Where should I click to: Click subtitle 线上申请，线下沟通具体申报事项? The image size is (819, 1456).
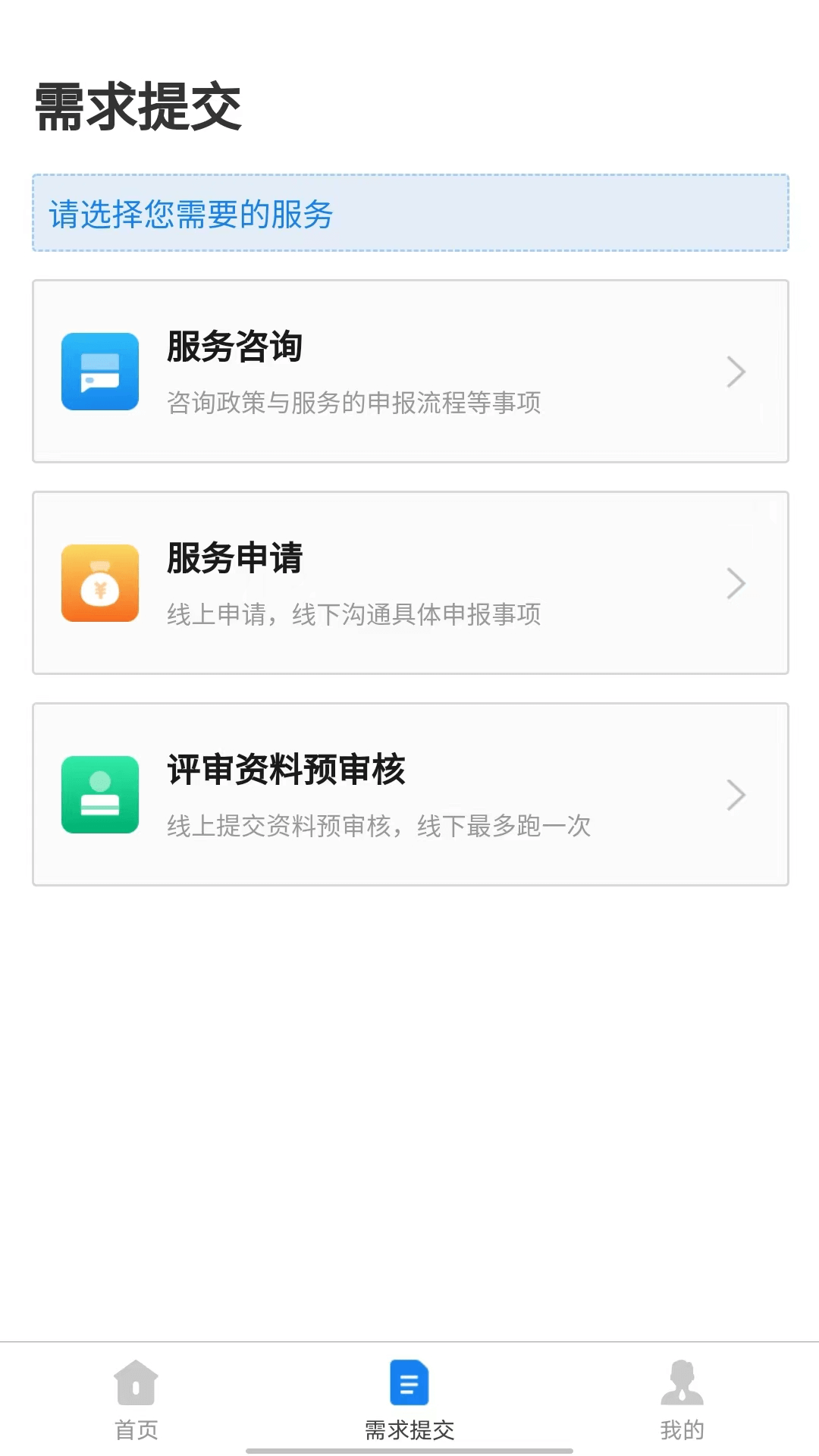tap(353, 617)
